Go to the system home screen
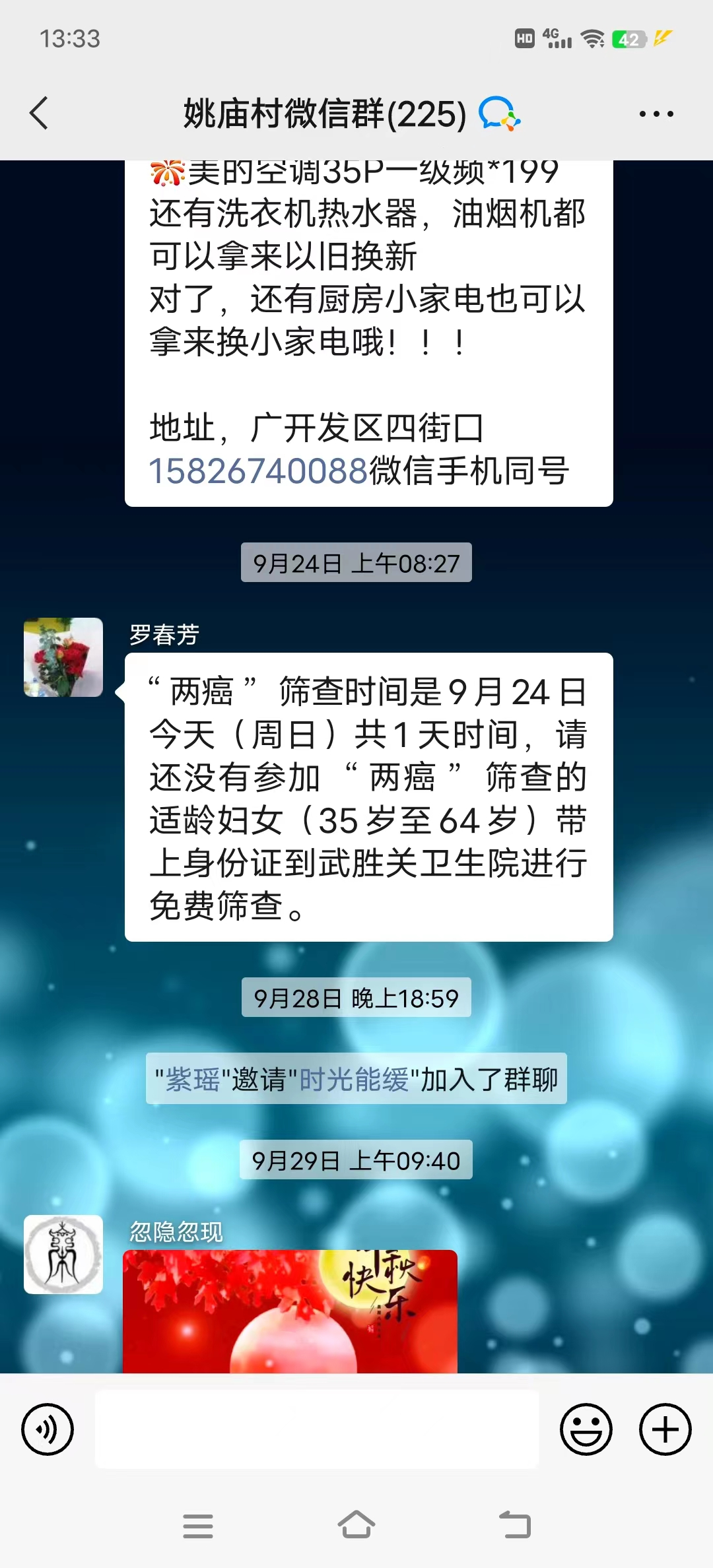Viewport: 713px width, 1568px height. coord(356,1525)
